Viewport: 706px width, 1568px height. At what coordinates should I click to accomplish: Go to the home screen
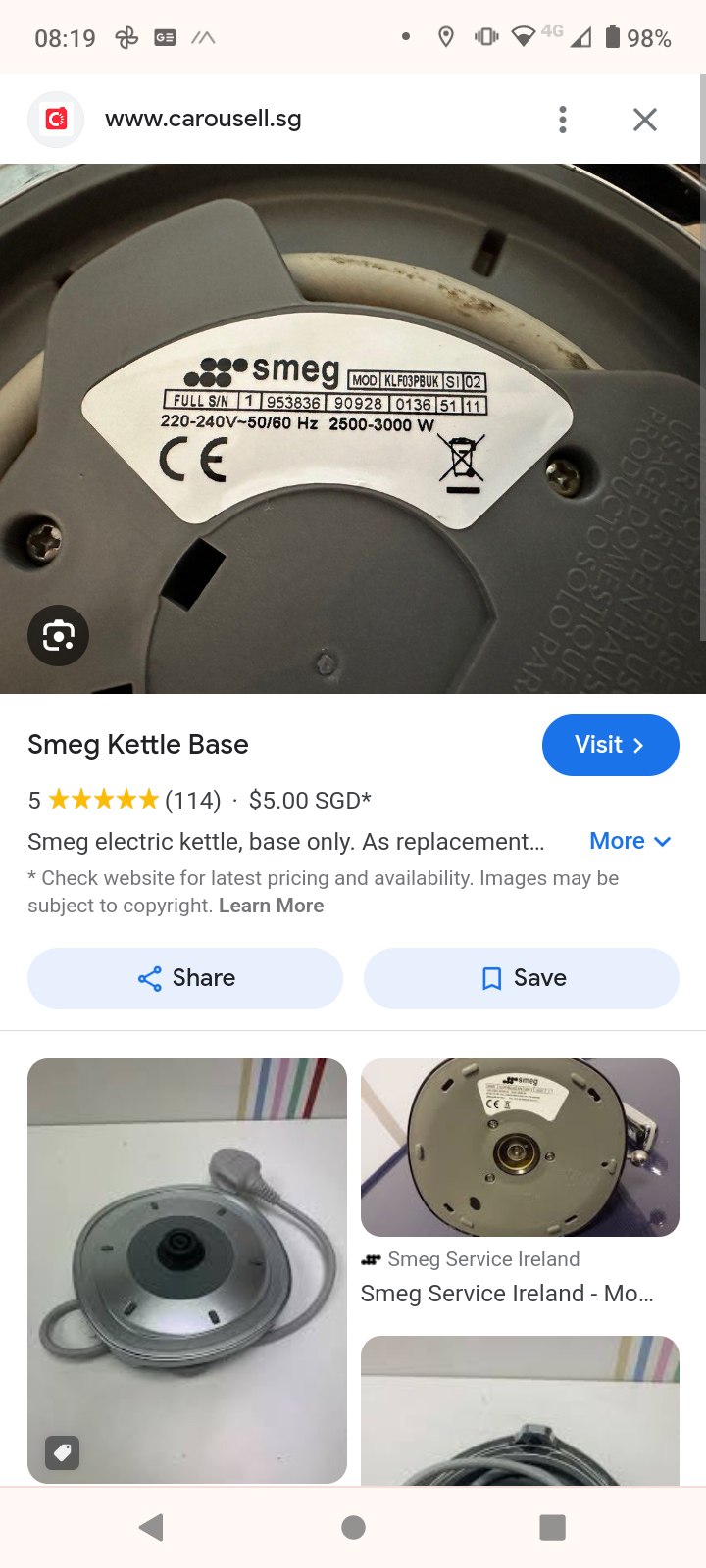353,1527
